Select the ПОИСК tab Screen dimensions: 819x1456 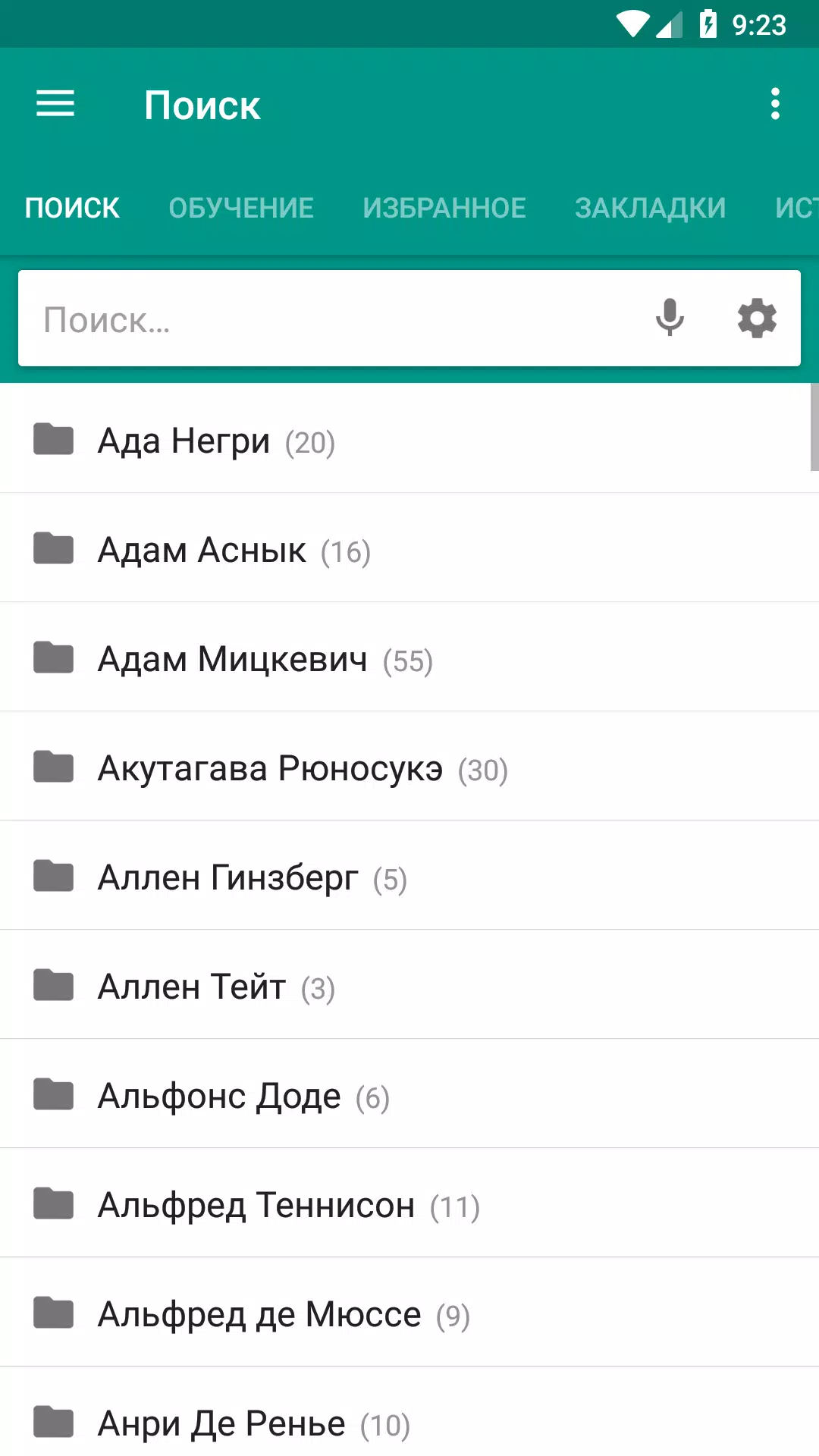click(72, 207)
